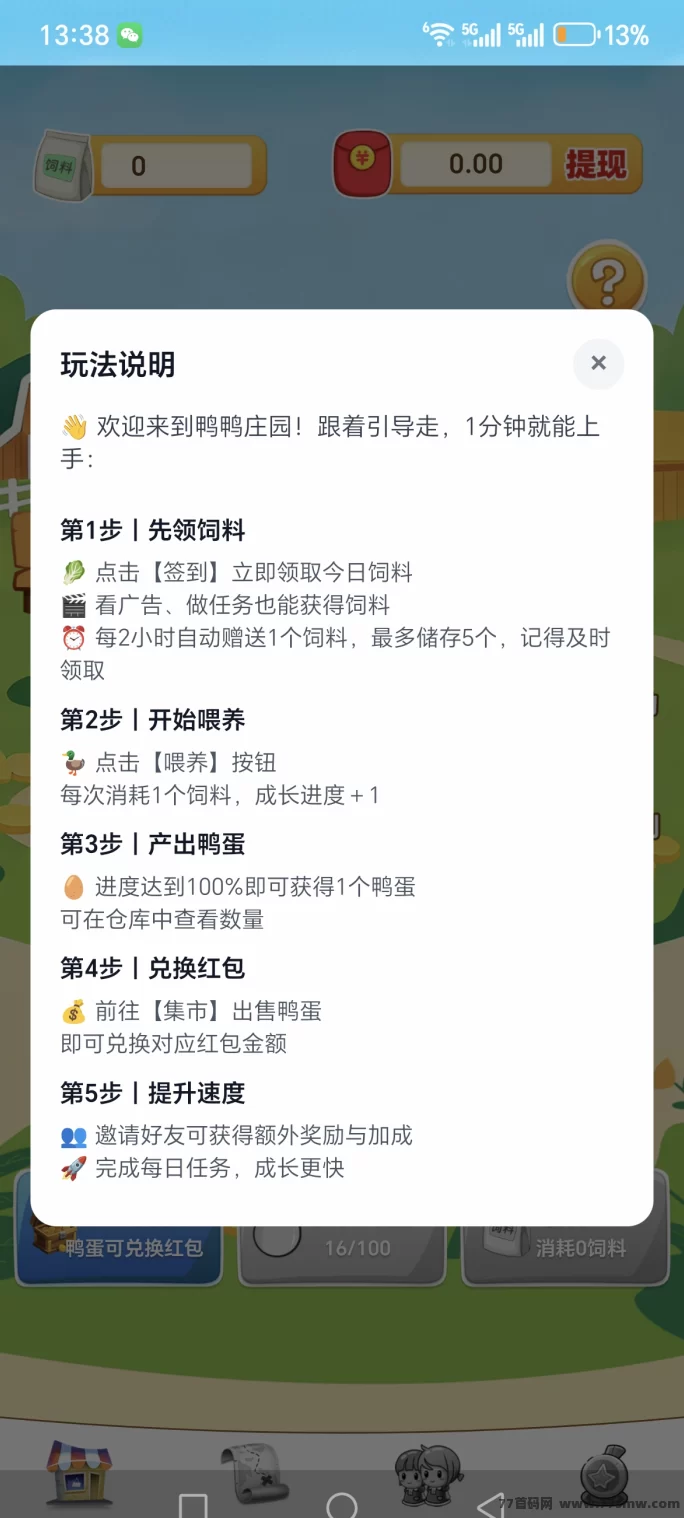Tap the system home button
Image resolution: width=684 pixels, height=1518 pixels.
(x=342, y=1506)
